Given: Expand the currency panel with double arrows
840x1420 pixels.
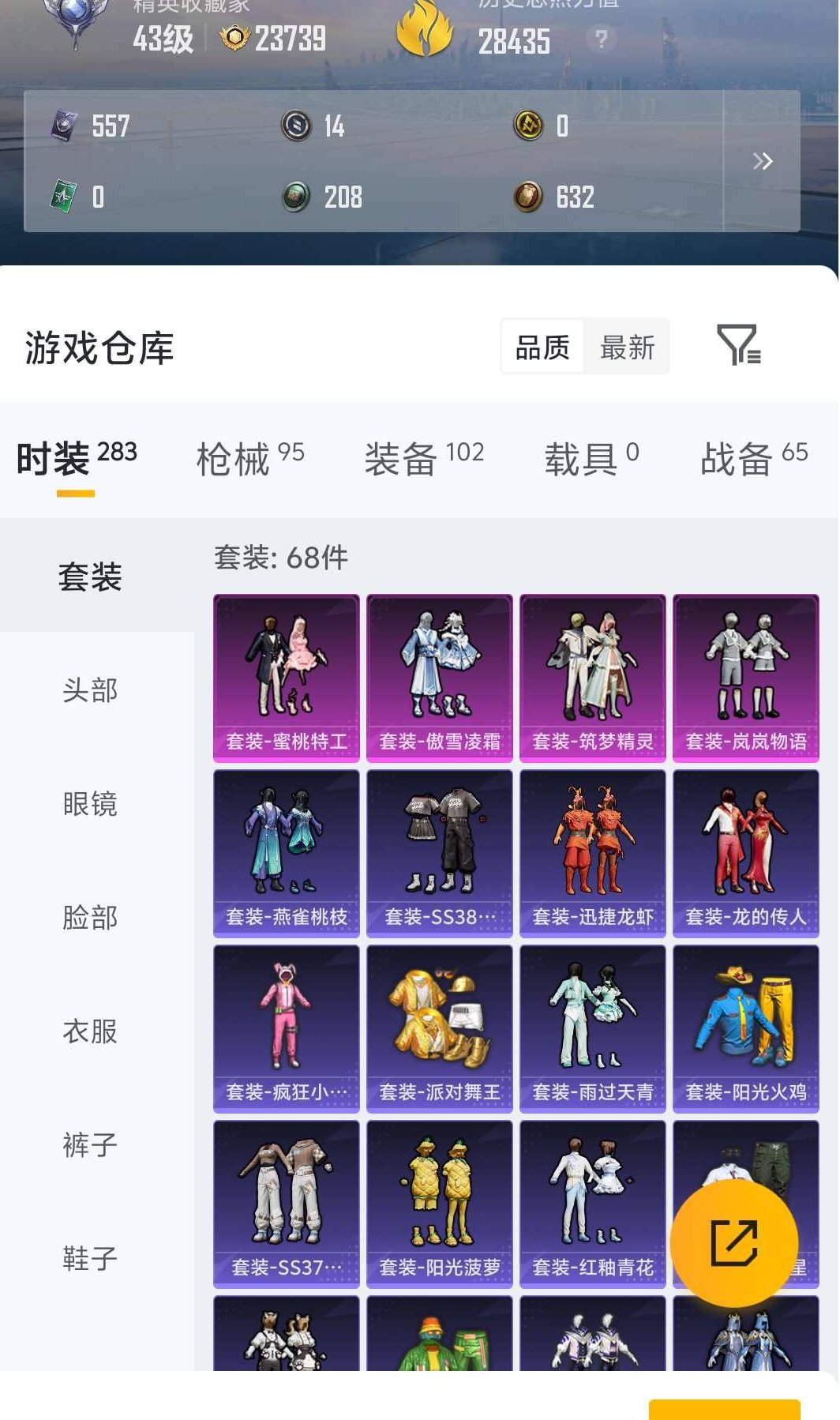Looking at the screenshot, I should tap(763, 161).
